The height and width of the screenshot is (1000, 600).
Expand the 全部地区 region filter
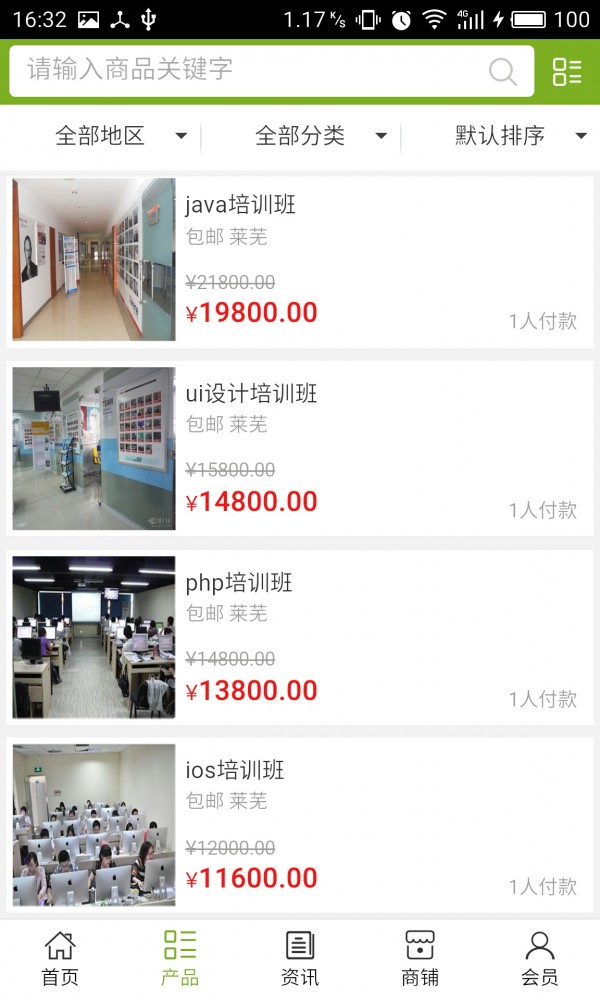[x=120, y=136]
